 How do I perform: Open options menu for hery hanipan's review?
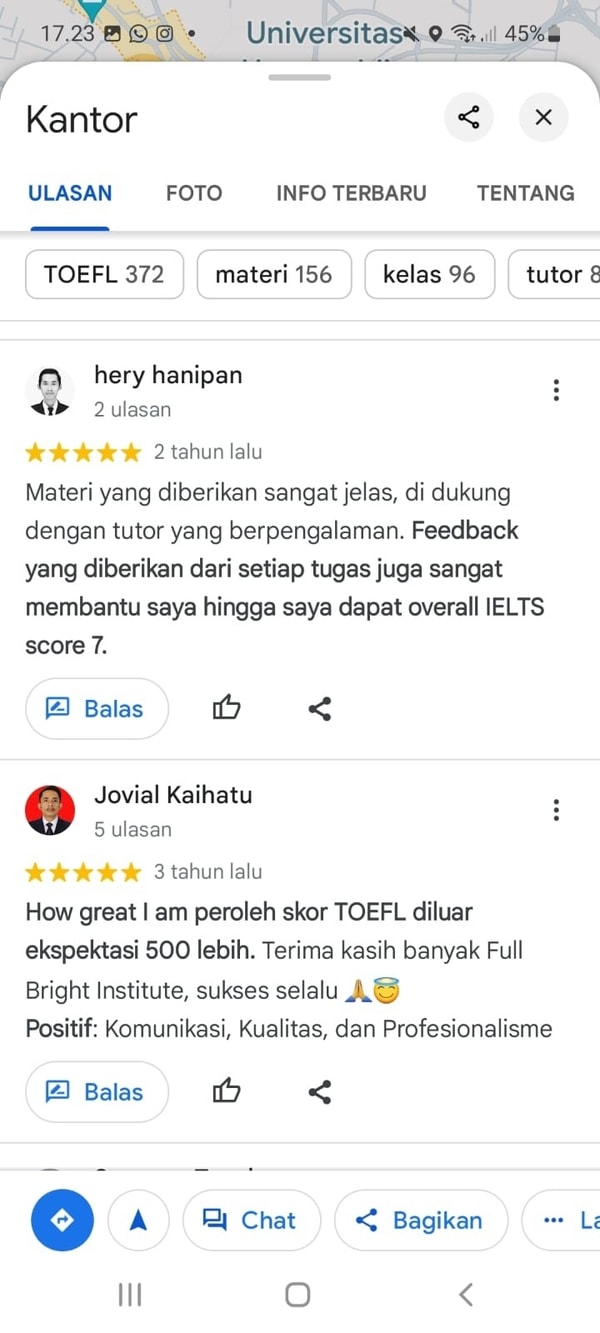point(556,391)
